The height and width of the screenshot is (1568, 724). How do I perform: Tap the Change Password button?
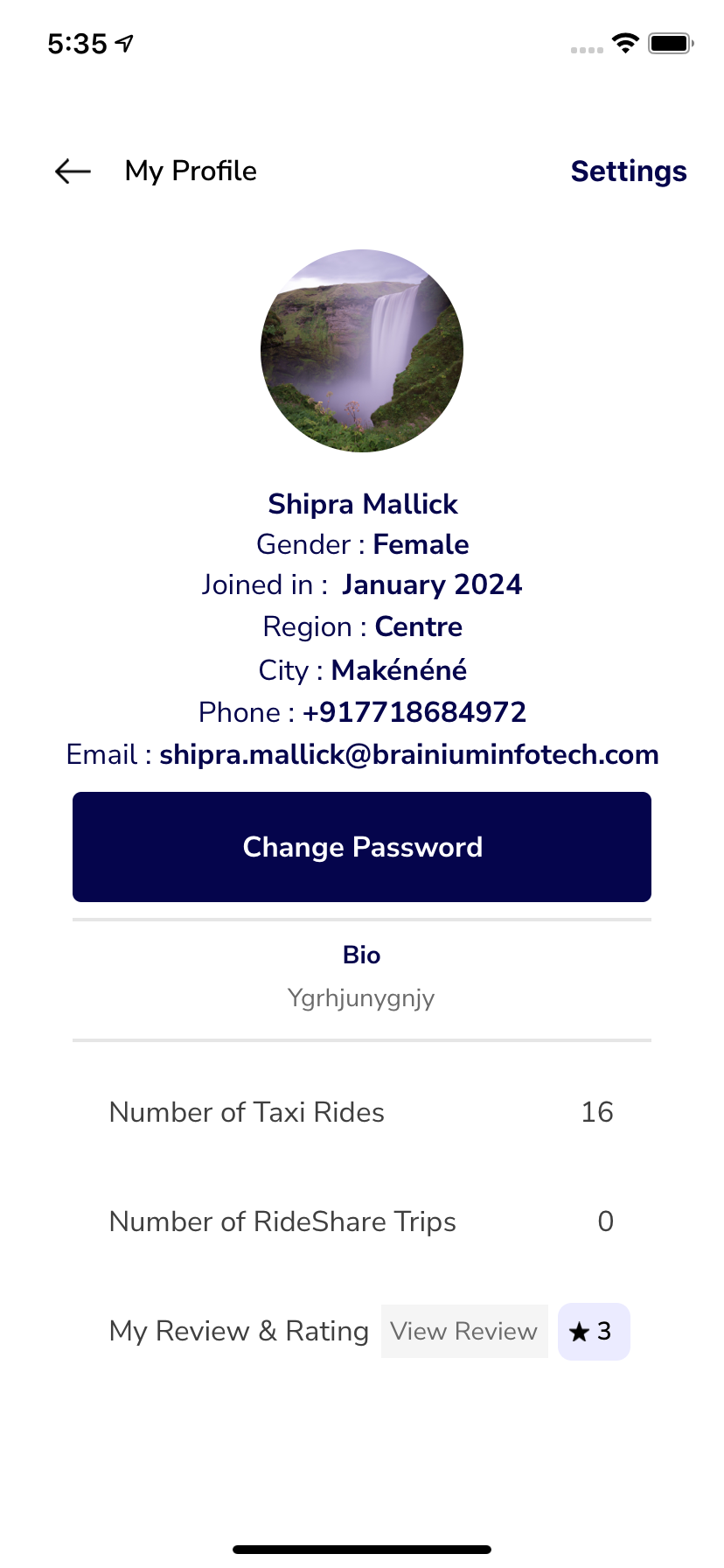click(362, 847)
